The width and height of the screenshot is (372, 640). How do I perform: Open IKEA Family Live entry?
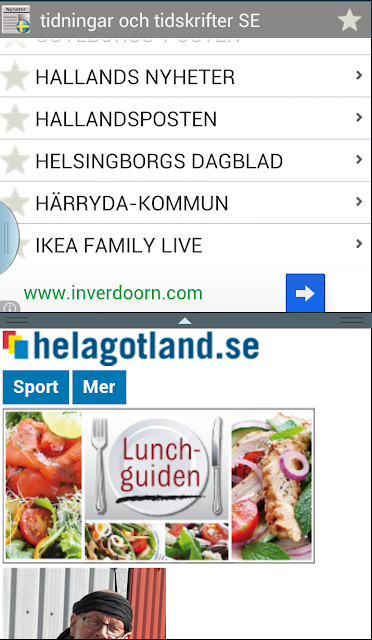tap(186, 245)
